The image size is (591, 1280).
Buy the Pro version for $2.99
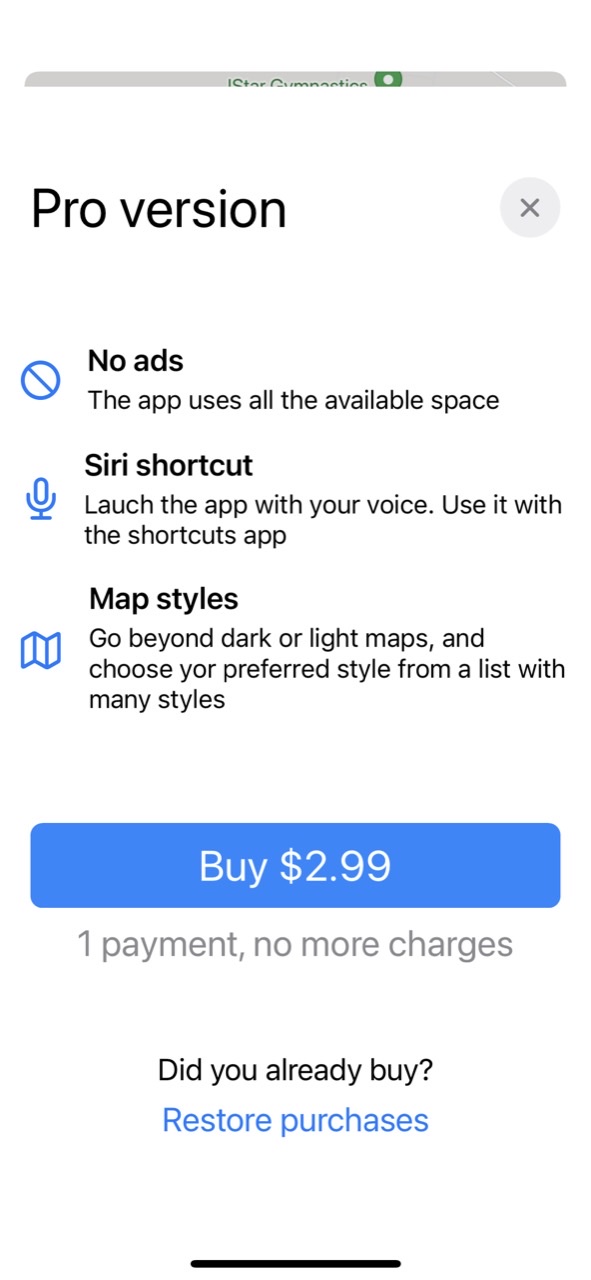(x=295, y=865)
